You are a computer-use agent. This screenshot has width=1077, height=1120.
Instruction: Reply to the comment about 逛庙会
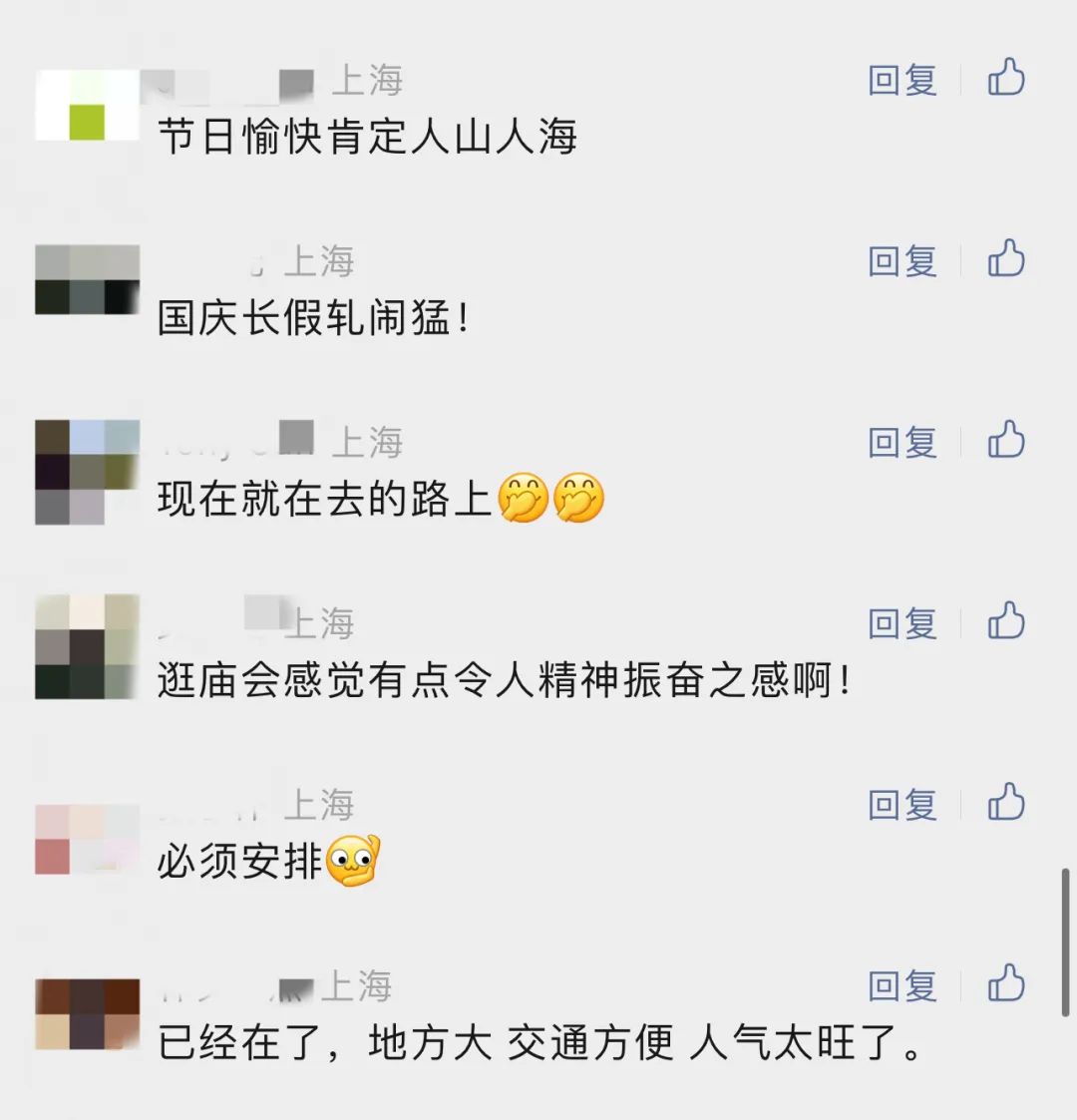point(902,623)
